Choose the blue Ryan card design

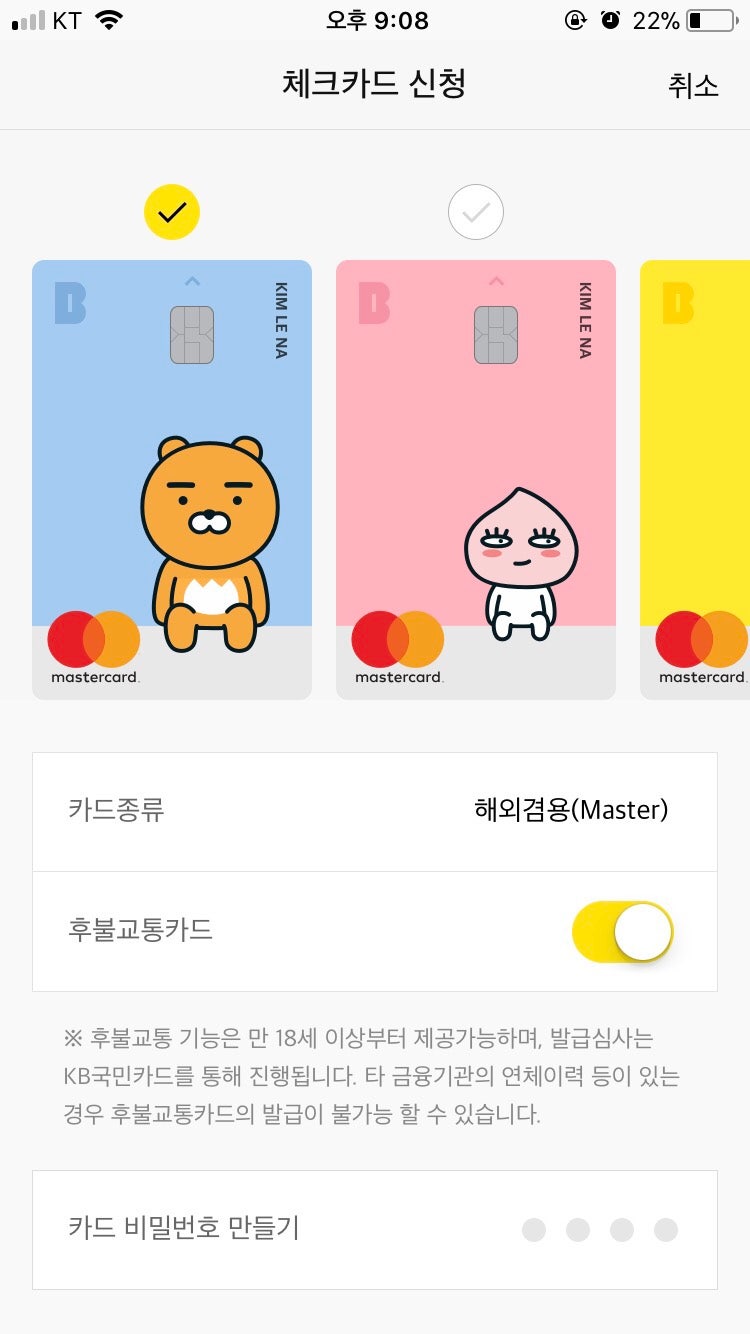tap(172, 480)
